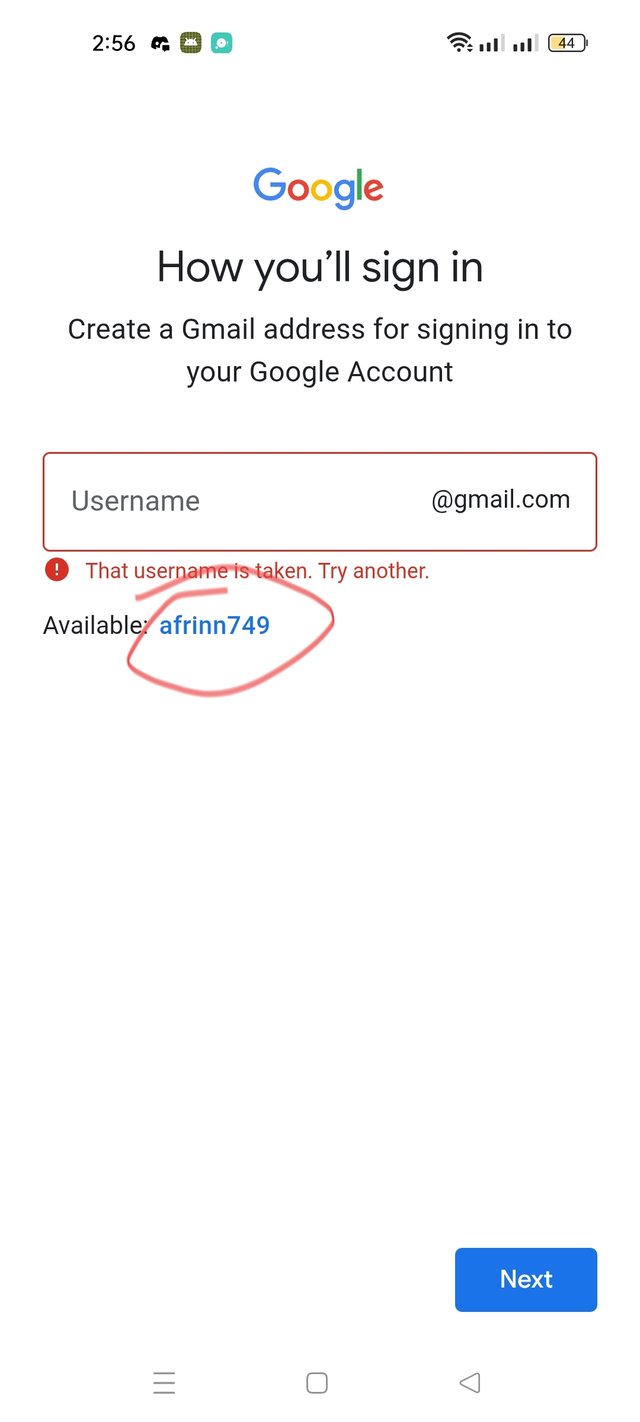The height and width of the screenshot is (1422, 640).
Task: Open recent apps from navigation bar
Action: coord(164,1383)
